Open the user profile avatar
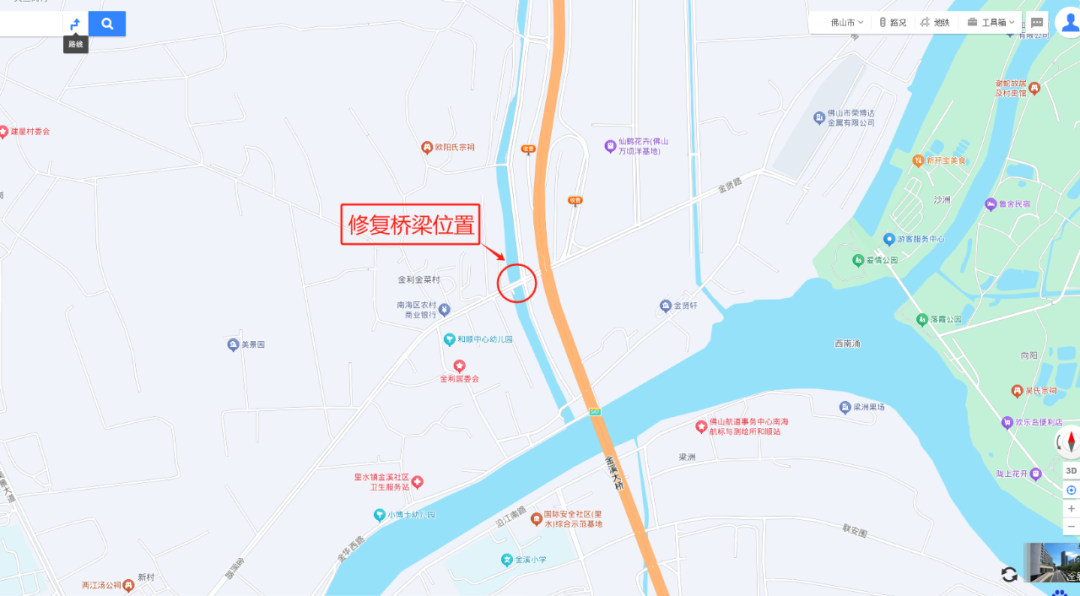 [1066, 22]
